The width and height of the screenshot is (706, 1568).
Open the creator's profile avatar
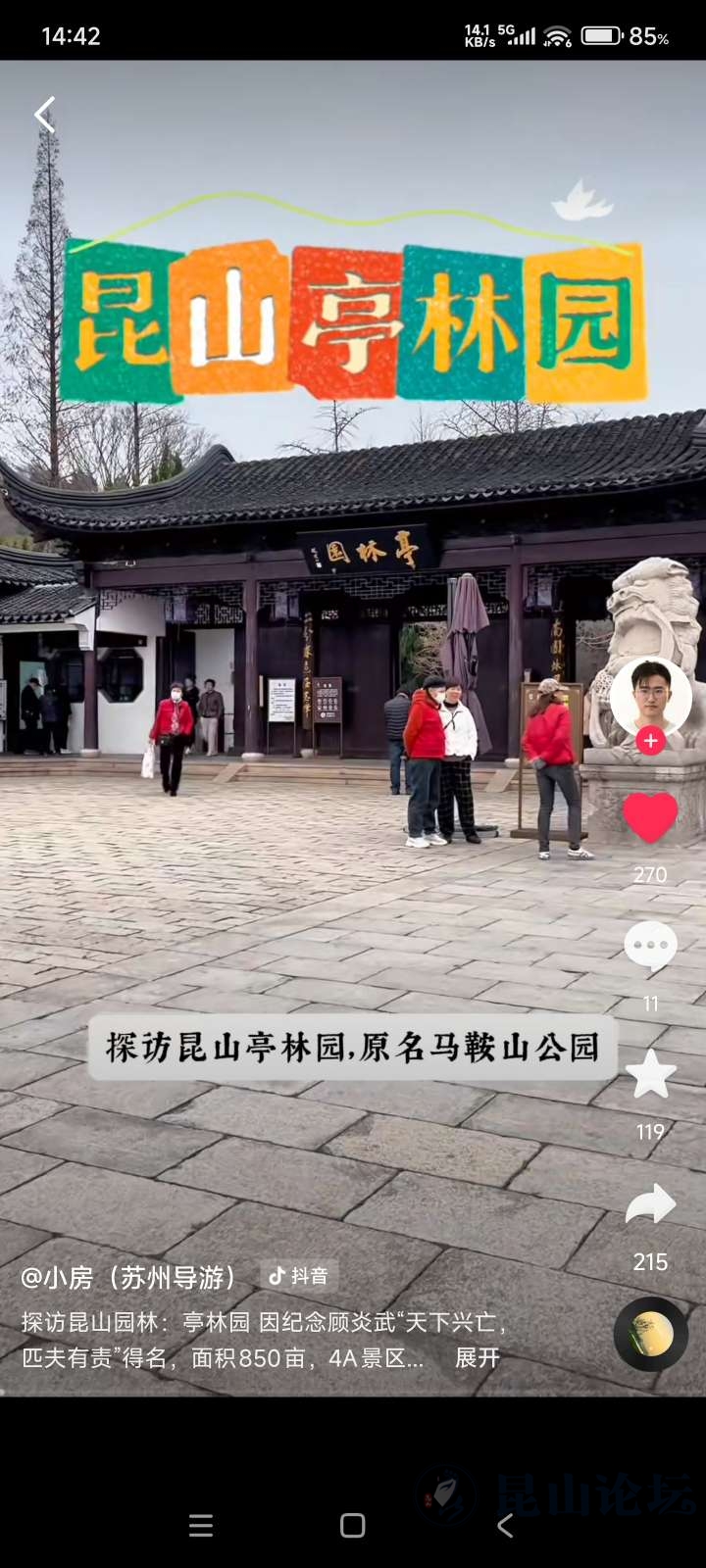tap(650, 695)
